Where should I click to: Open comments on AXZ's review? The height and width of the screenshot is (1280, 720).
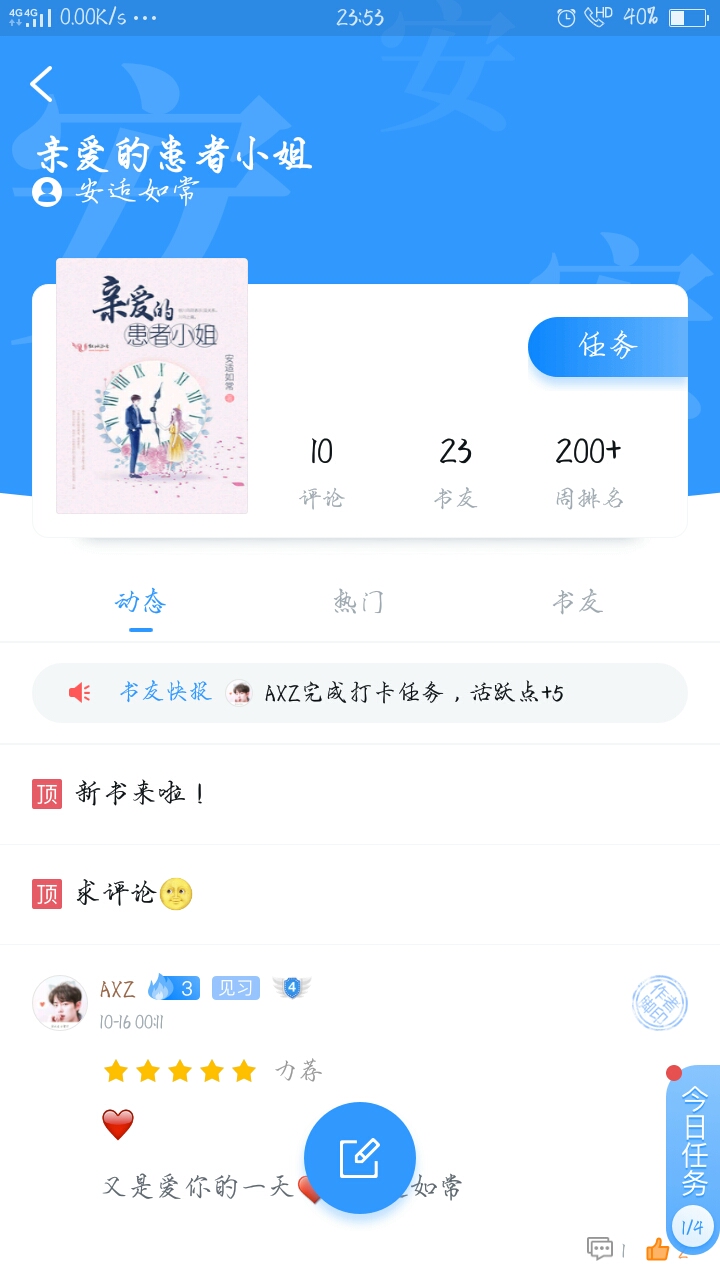tap(606, 1249)
